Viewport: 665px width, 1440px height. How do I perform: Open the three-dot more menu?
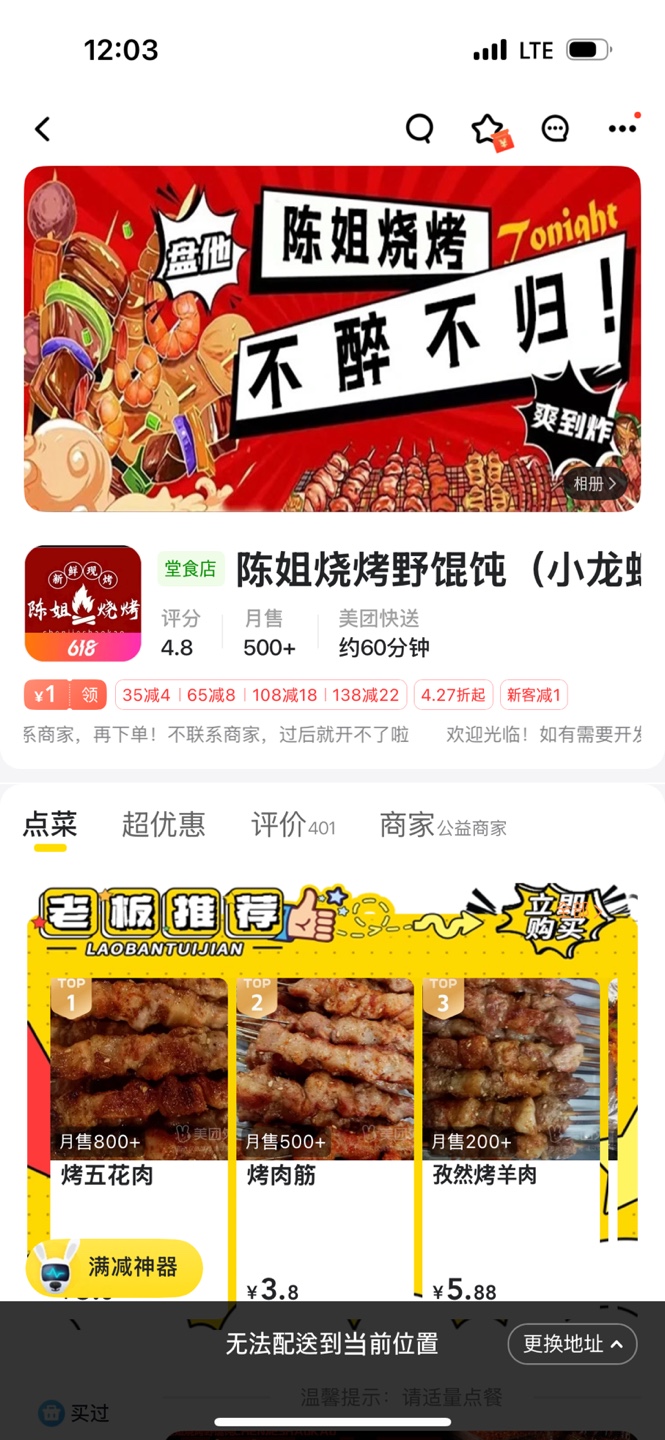pos(622,128)
